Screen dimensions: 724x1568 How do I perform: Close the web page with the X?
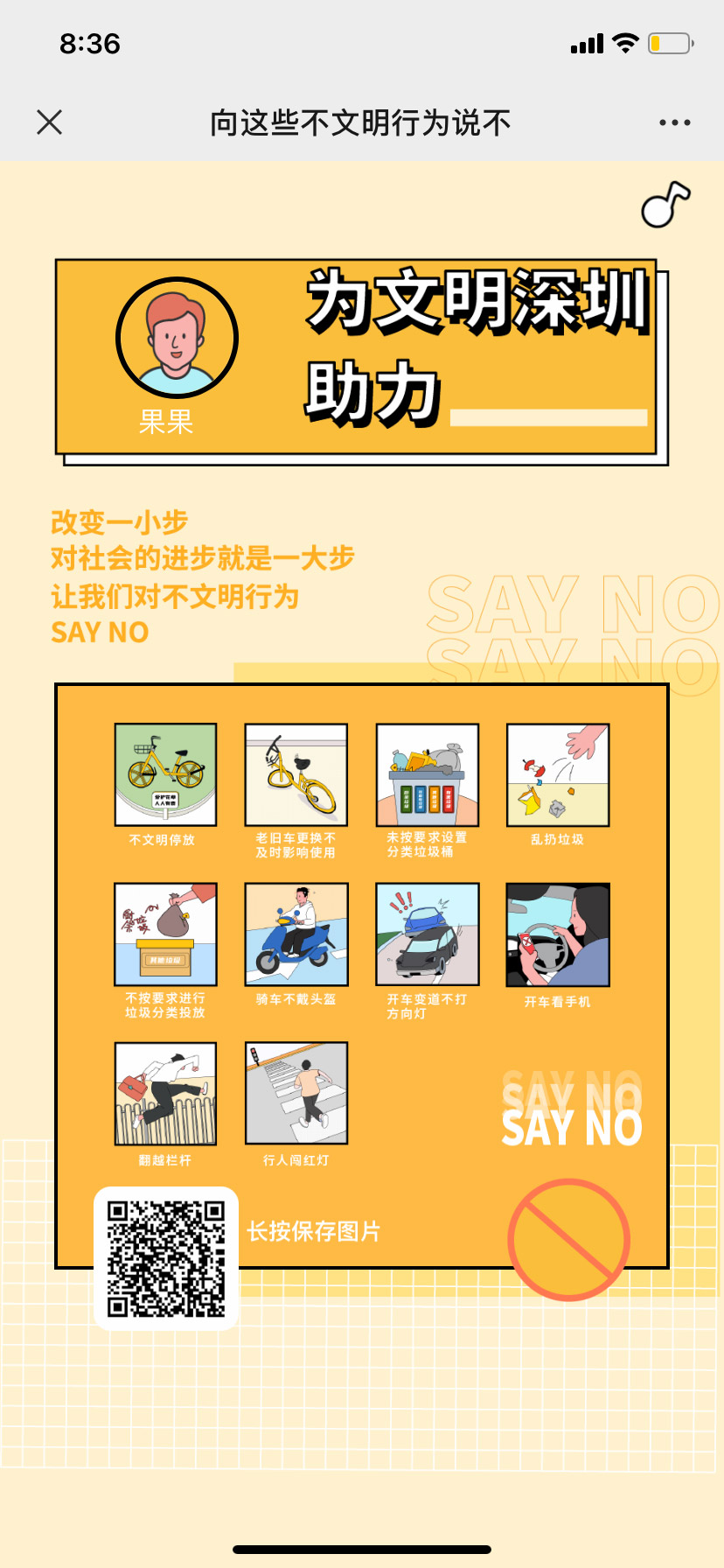pyautogui.click(x=50, y=122)
